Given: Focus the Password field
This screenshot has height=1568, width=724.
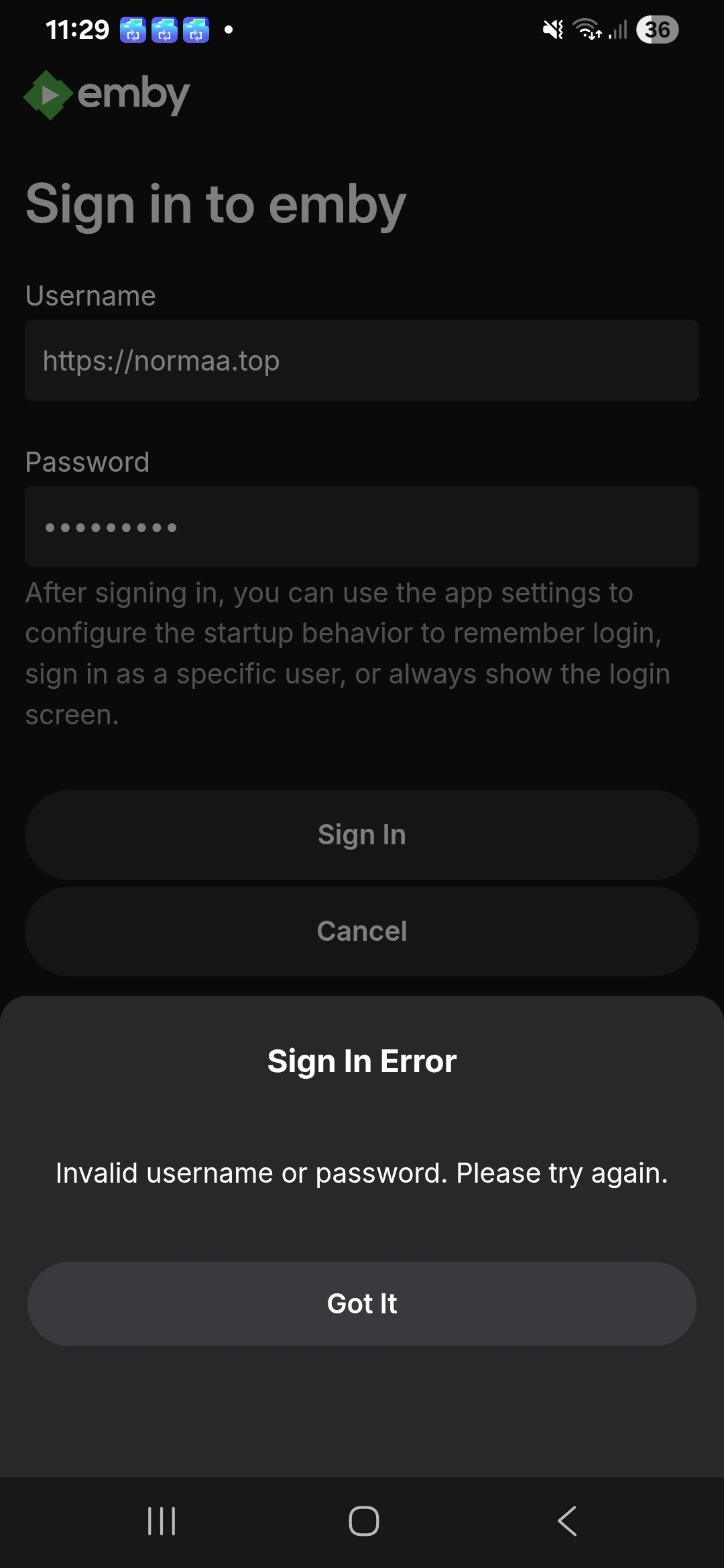Looking at the screenshot, I should pos(362,527).
